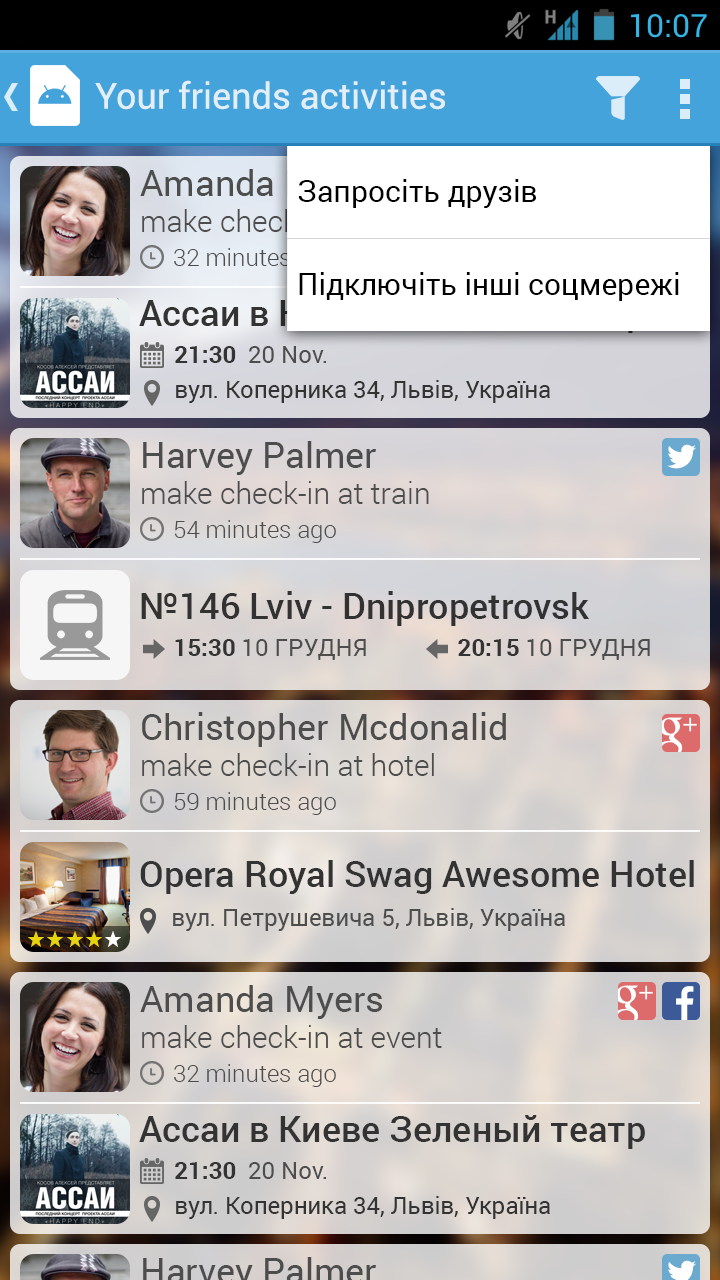Open the filter funnel in the app bar
The width and height of the screenshot is (720, 1280).
coord(617,98)
